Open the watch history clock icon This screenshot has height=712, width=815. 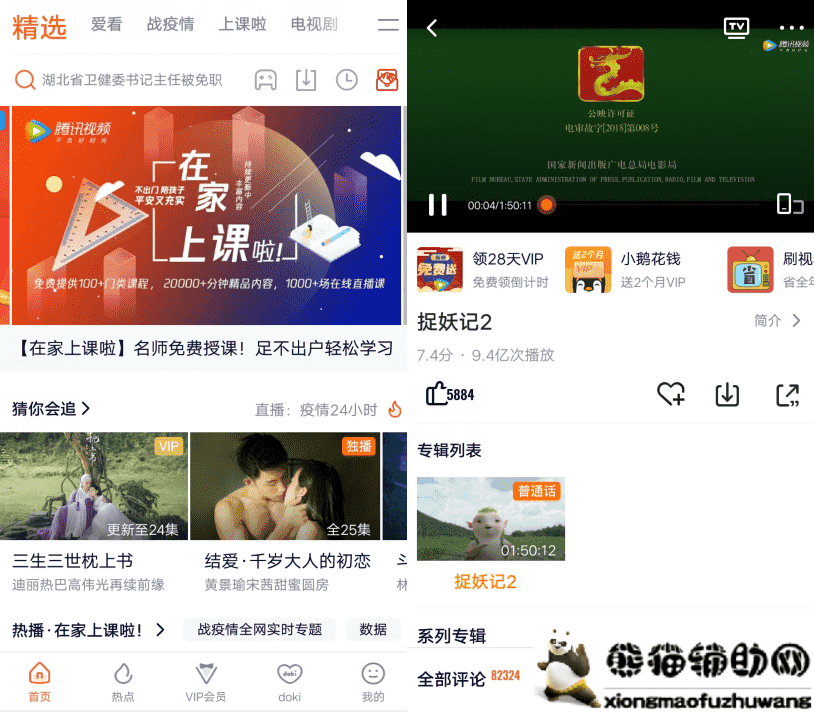[346, 80]
